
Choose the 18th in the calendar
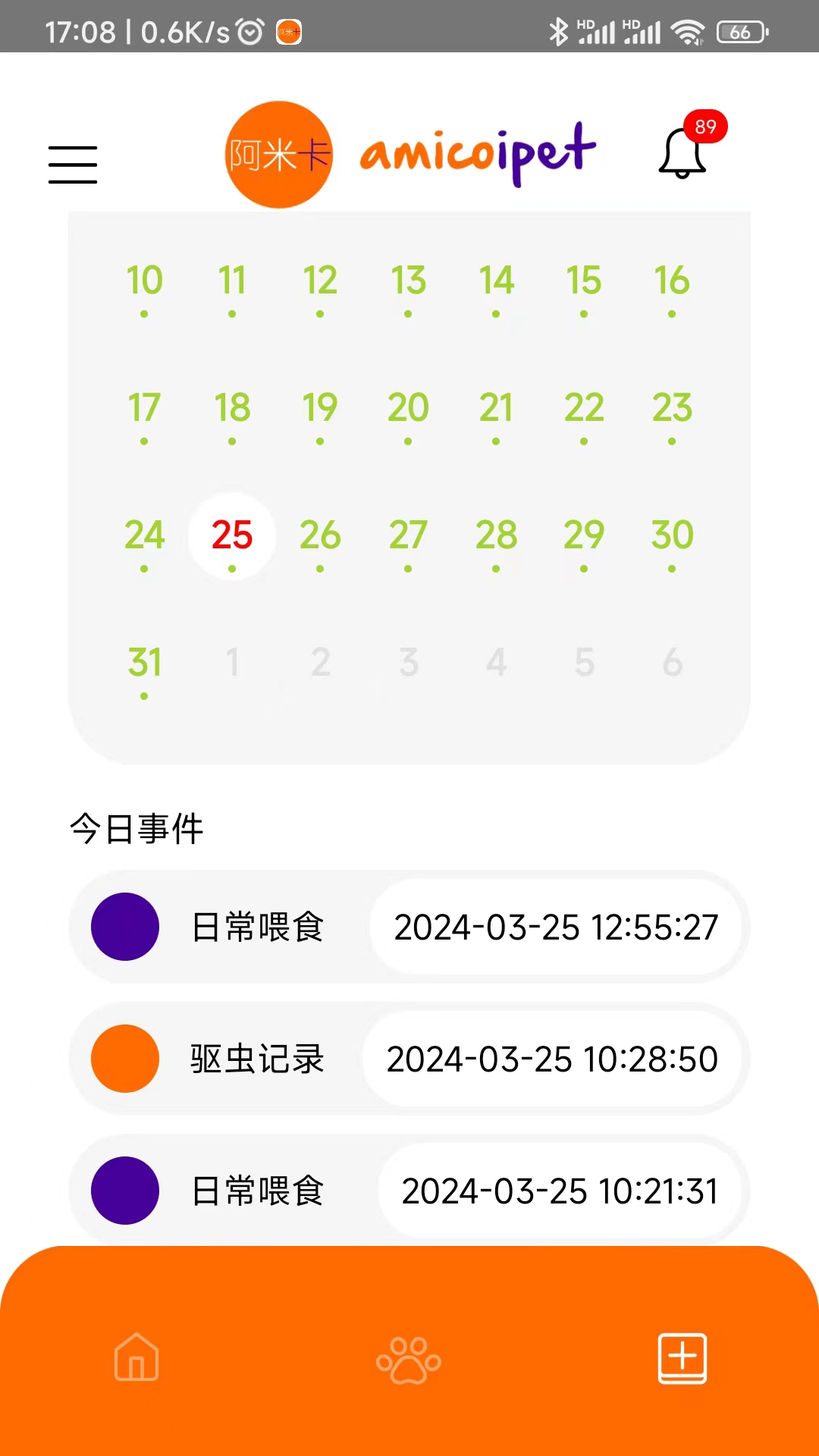[232, 409]
